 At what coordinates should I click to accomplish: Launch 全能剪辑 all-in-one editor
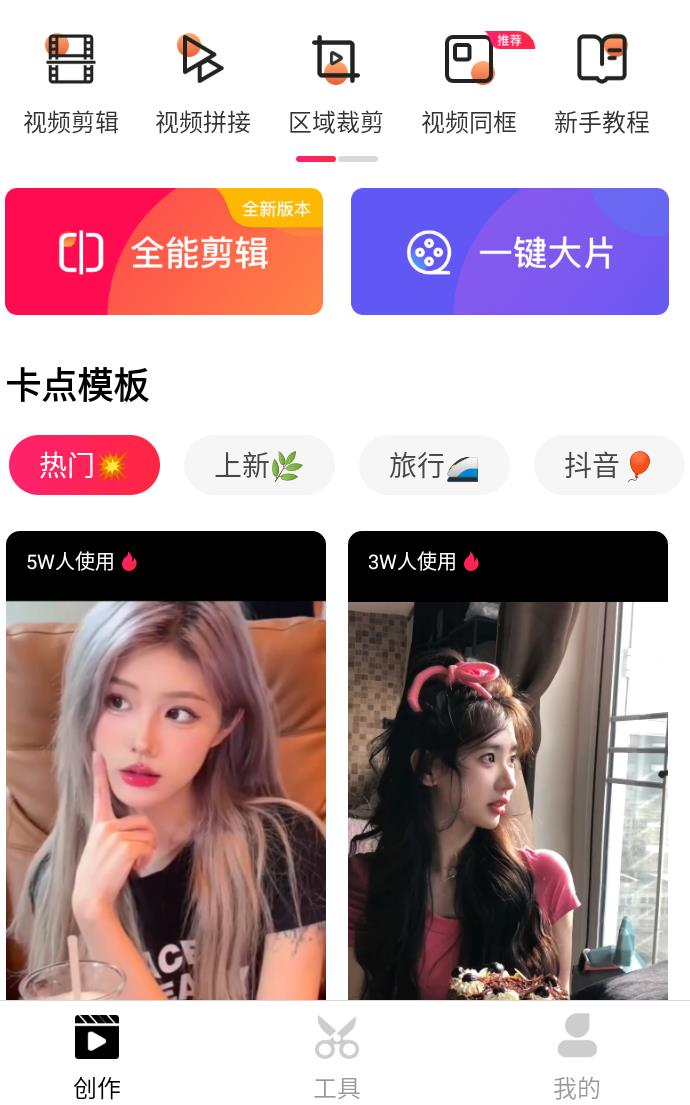coord(164,252)
